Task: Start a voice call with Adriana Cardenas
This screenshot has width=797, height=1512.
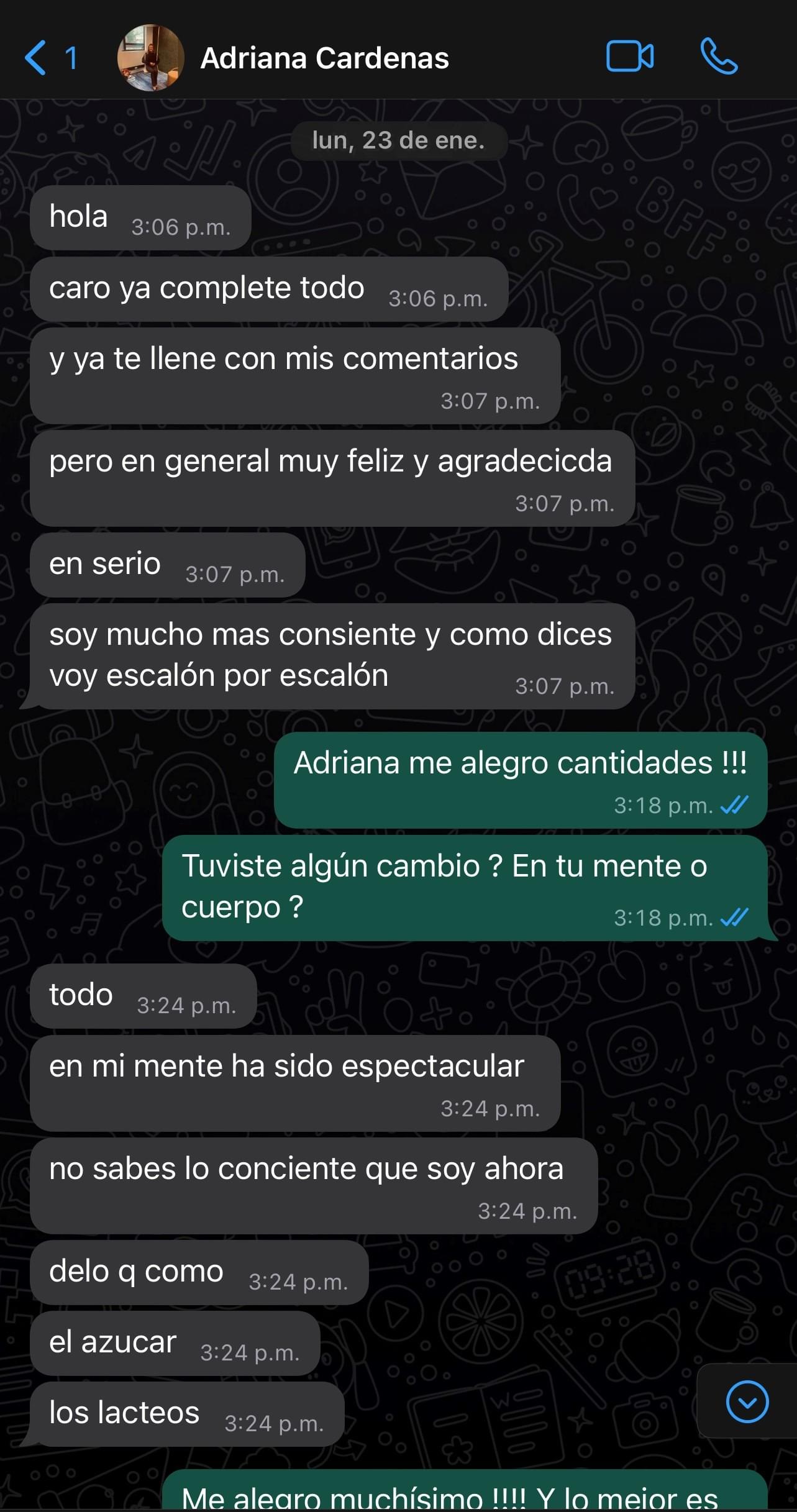Action: click(x=719, y=57)
